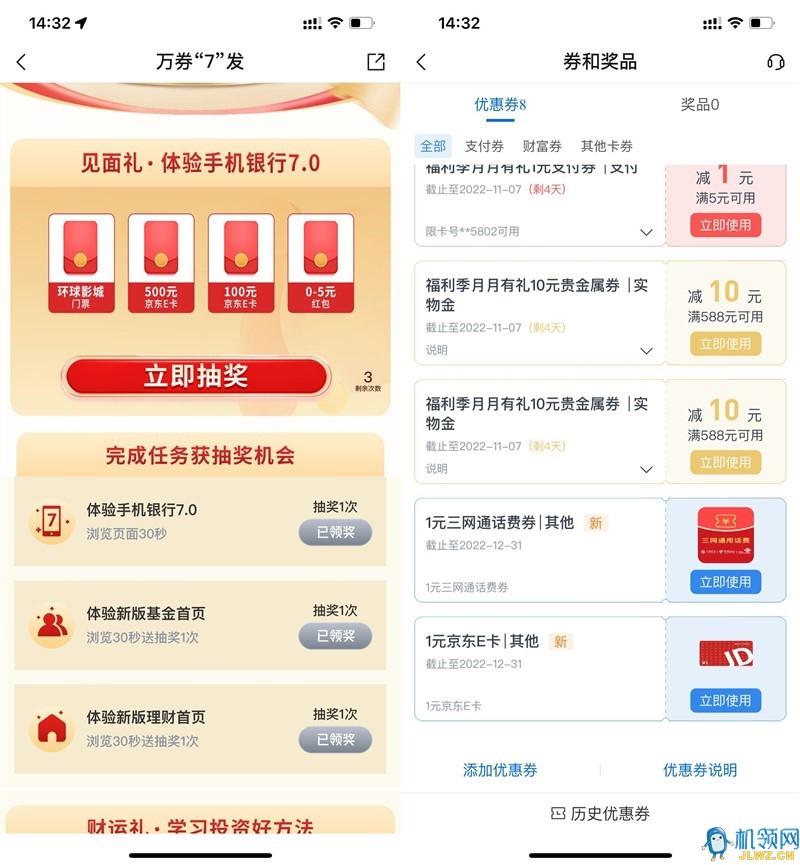Open 优惠券说明
Screen dimensions: 800x865
pos(700,770)
